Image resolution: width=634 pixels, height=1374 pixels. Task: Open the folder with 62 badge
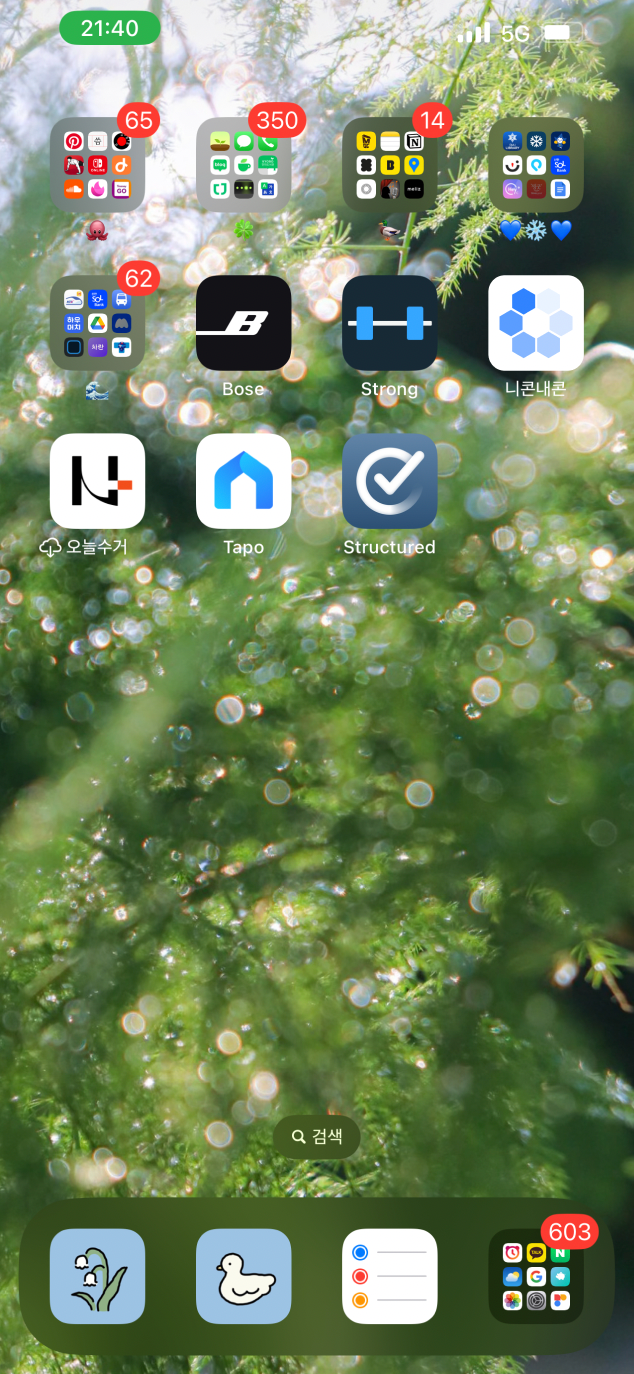tap(97, 323)
